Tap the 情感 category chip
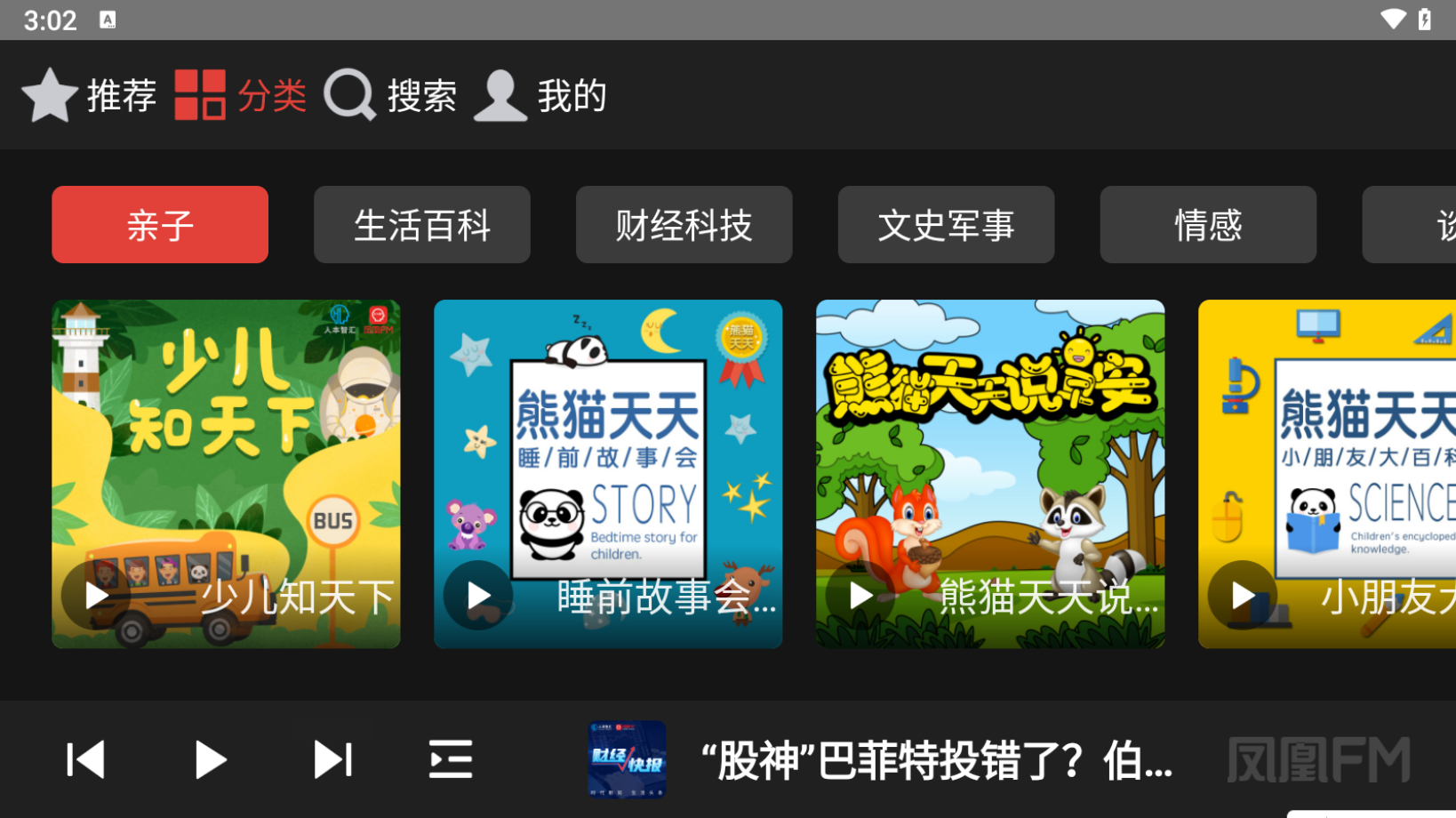The image size is (1456, 818). point(1207,225)
